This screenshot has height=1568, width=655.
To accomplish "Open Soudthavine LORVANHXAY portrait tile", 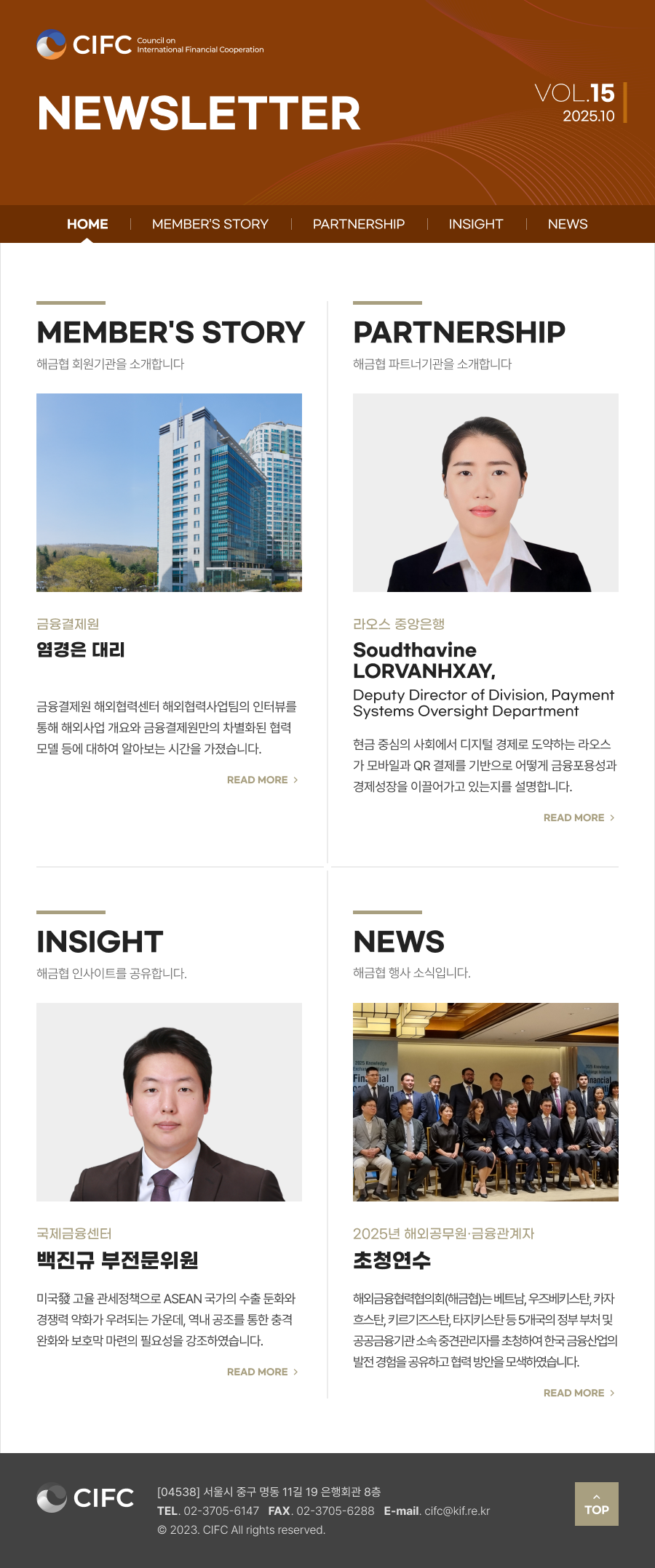I will coord(485,492).
